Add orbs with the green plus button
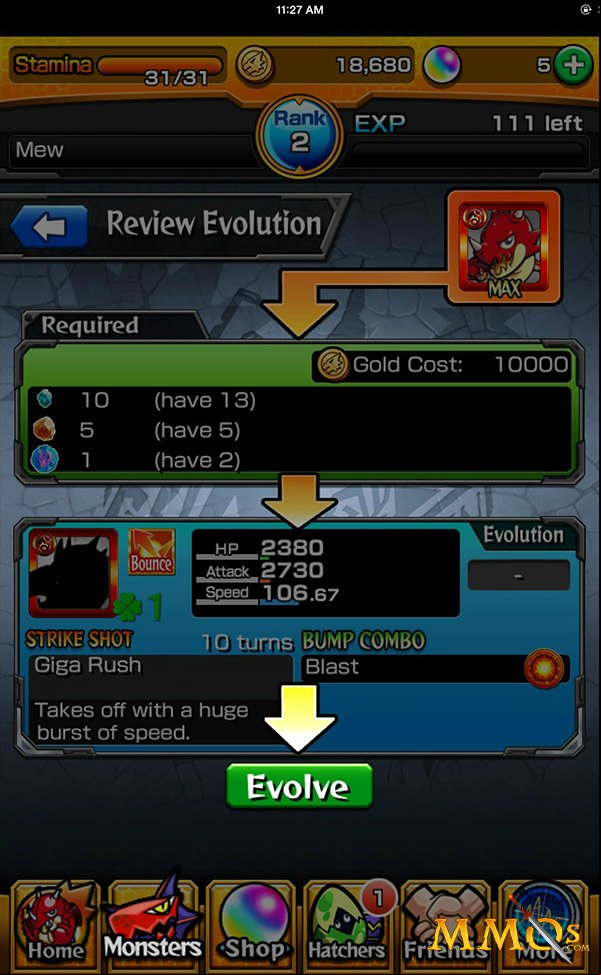This screenshot has height=975, width=601. pos(573,65)
